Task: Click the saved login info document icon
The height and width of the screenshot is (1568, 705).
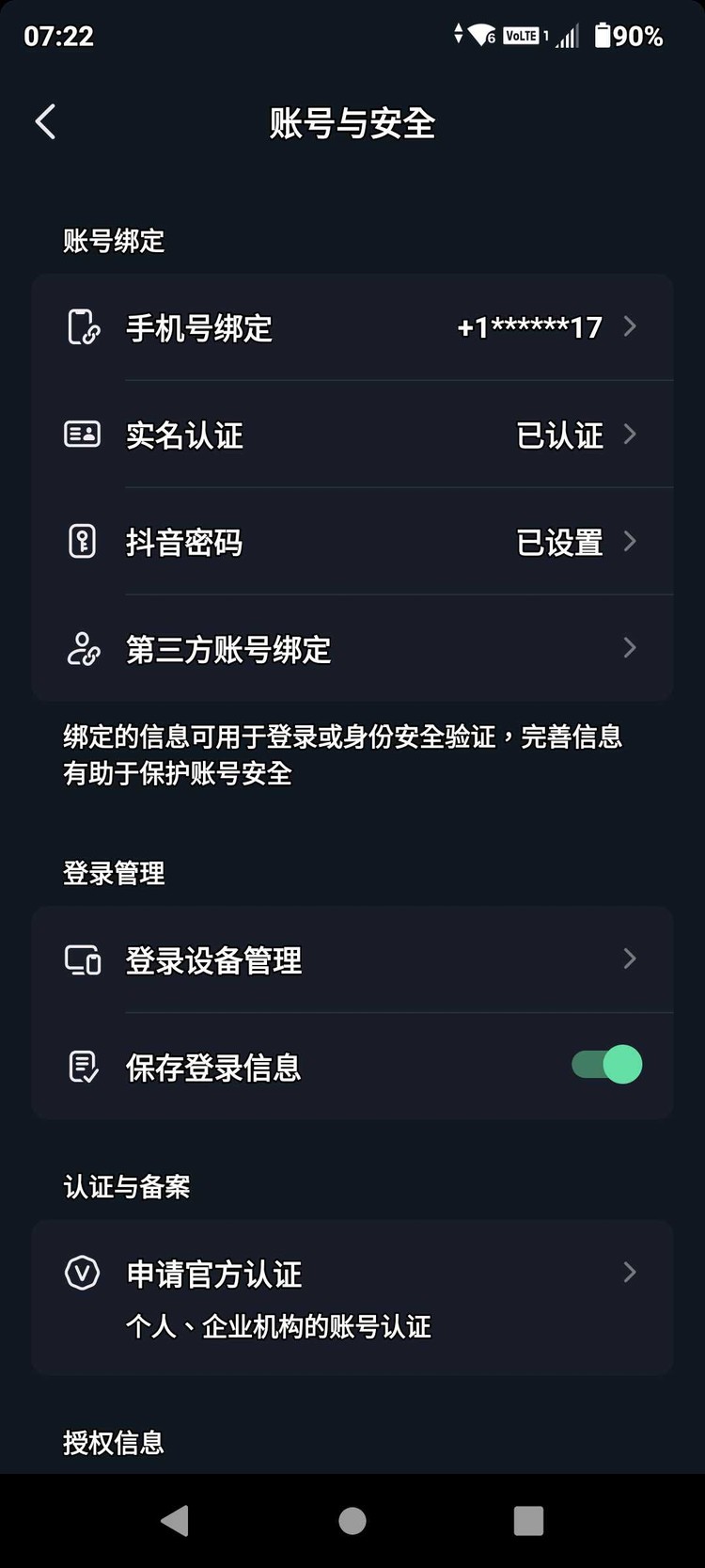Action: point(82,1066)
